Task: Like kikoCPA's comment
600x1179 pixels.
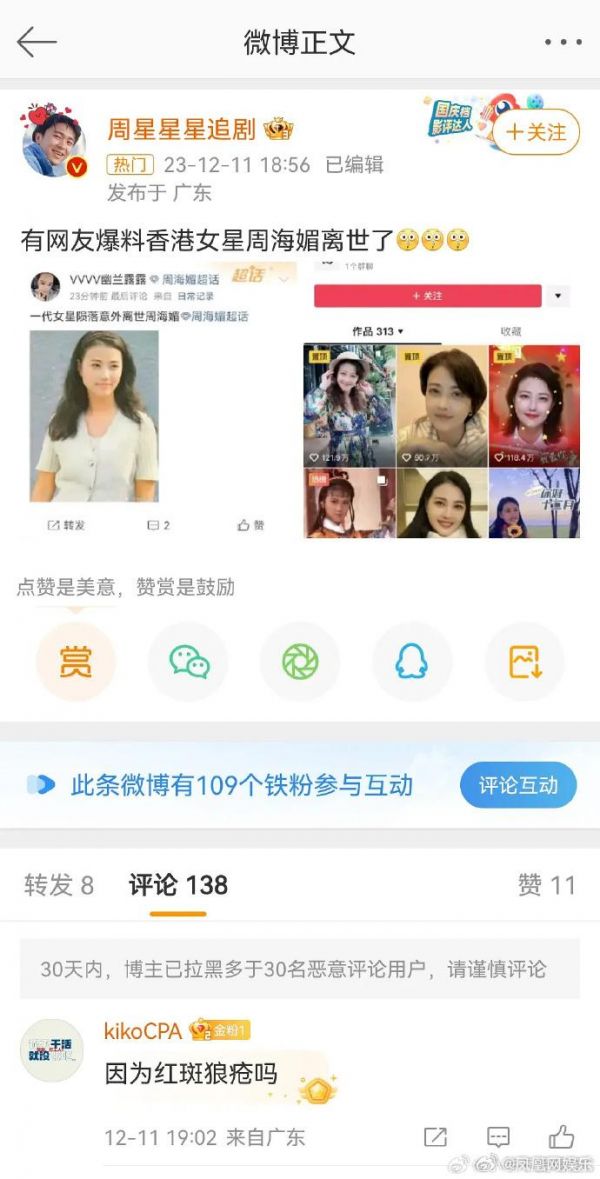Action: click(x=561, y=1137)
